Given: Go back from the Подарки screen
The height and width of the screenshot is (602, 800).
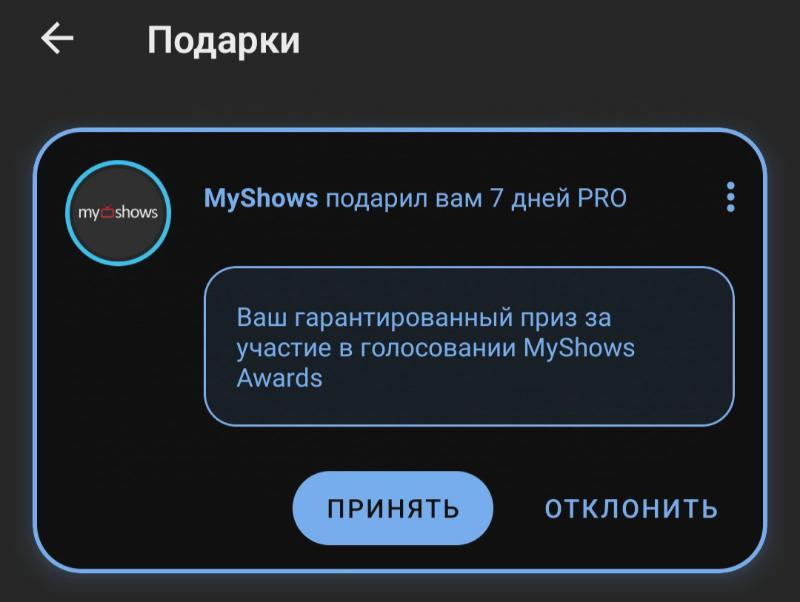Looking at the screenshot, I should click(x=57, y=39).
